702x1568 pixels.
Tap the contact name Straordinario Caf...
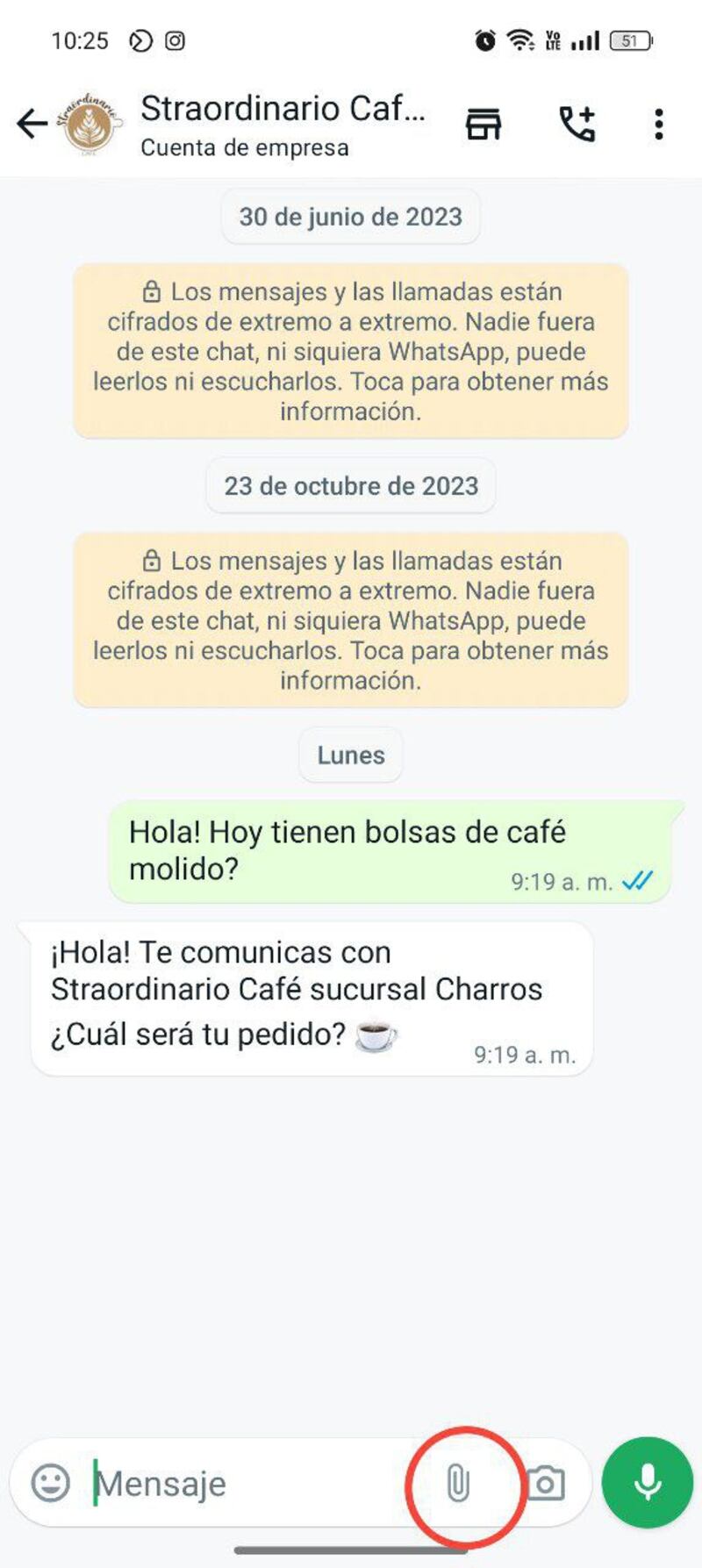click(283, 109)
